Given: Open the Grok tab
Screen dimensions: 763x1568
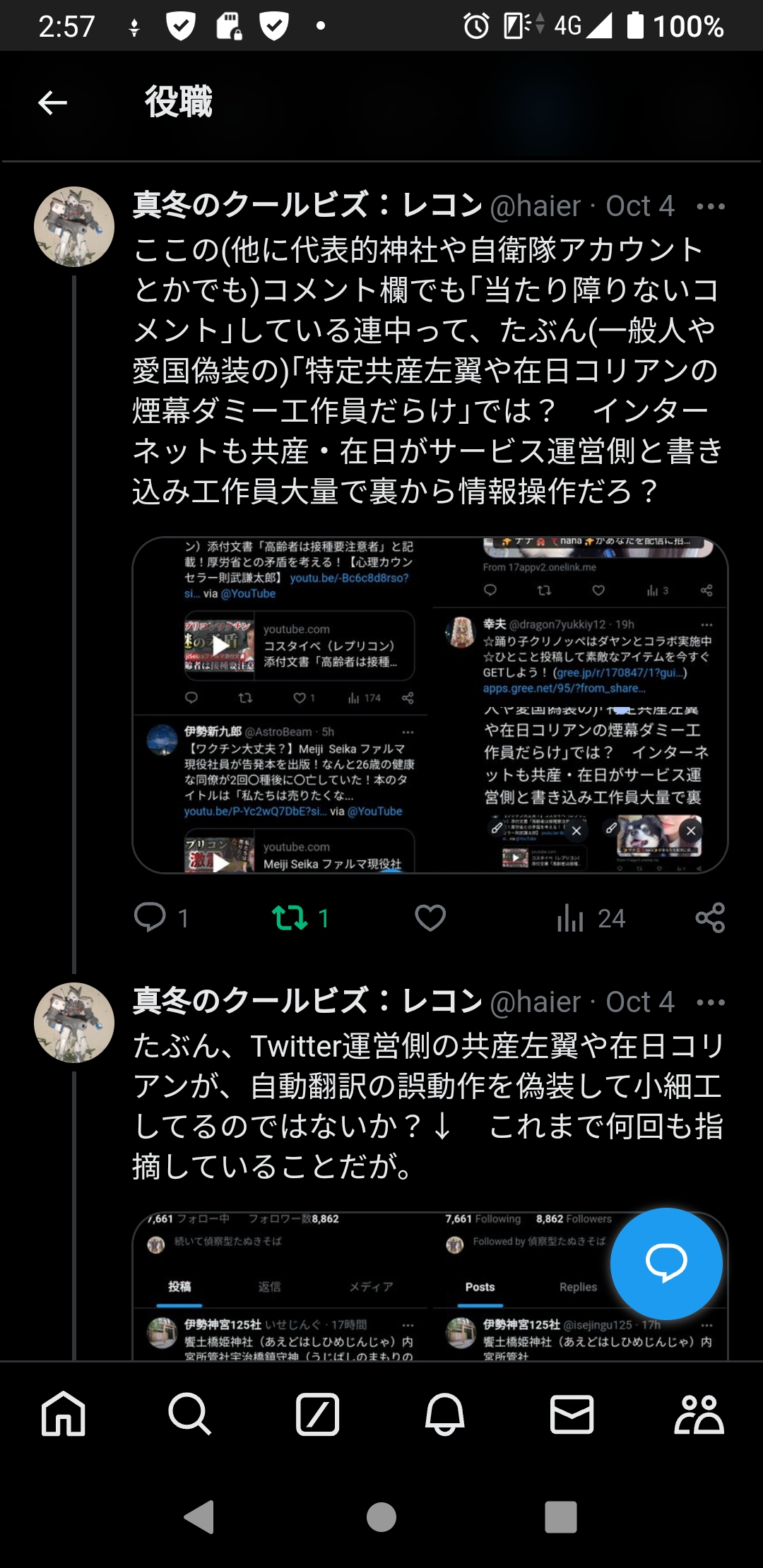Looking at the screenshot, I should point(318,1414).
